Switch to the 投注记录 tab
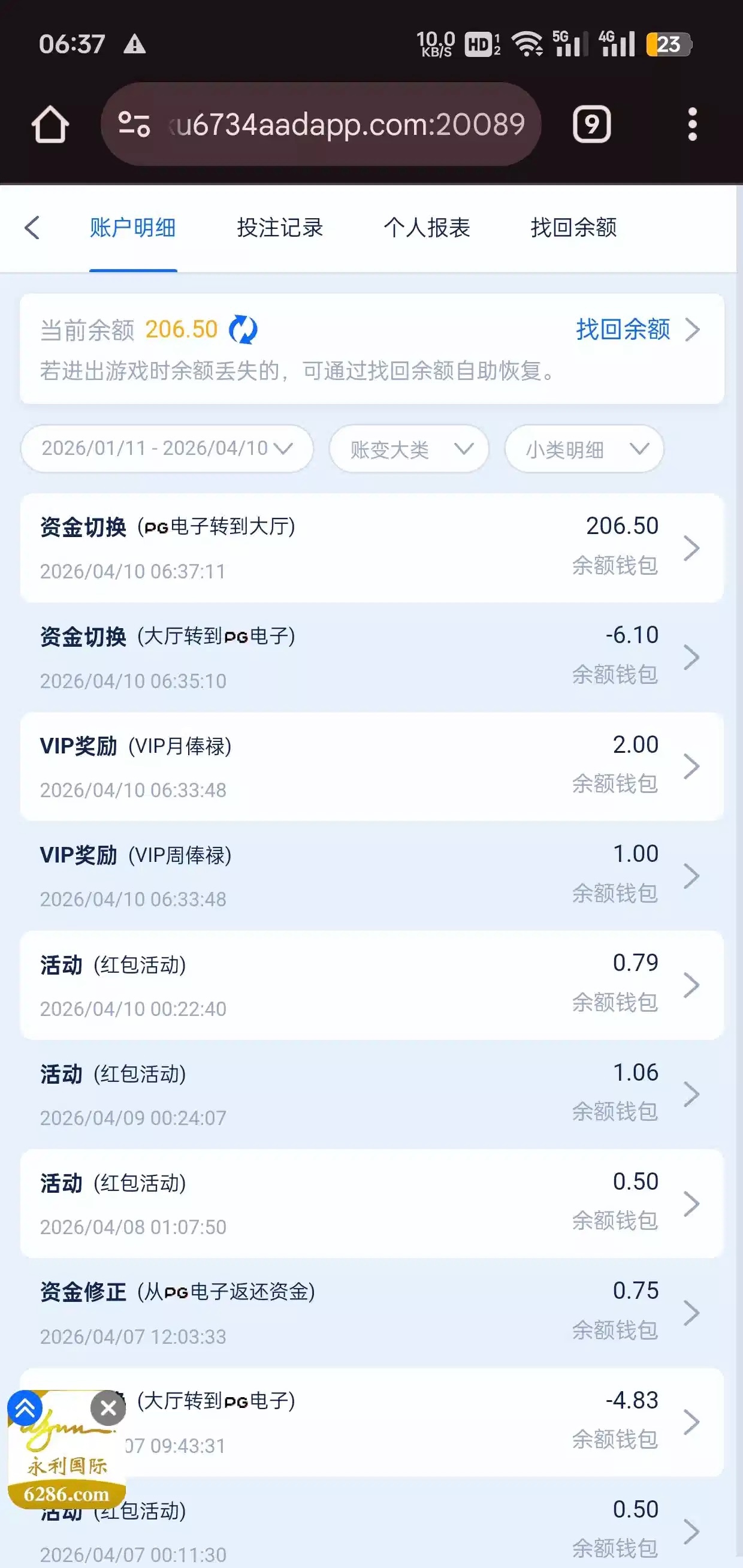Screen dimensions: 743x1568 pos(279,228)
